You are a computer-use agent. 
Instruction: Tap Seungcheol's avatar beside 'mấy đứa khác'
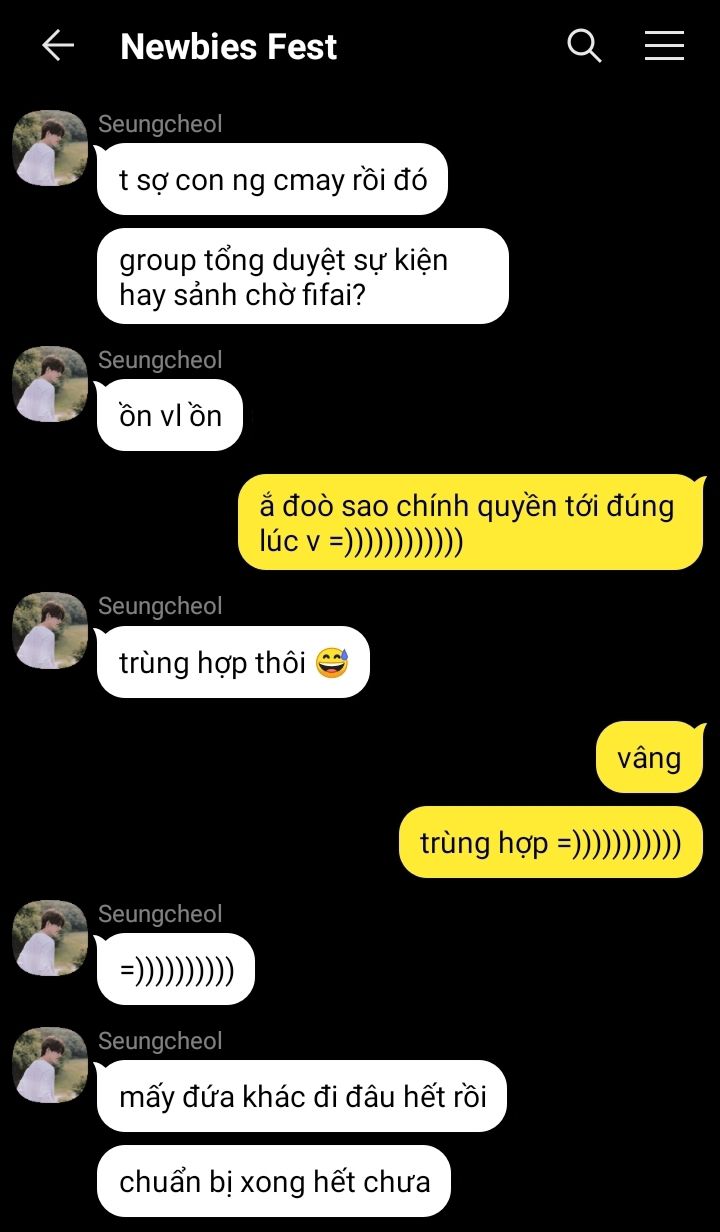tap(50, 1065)
